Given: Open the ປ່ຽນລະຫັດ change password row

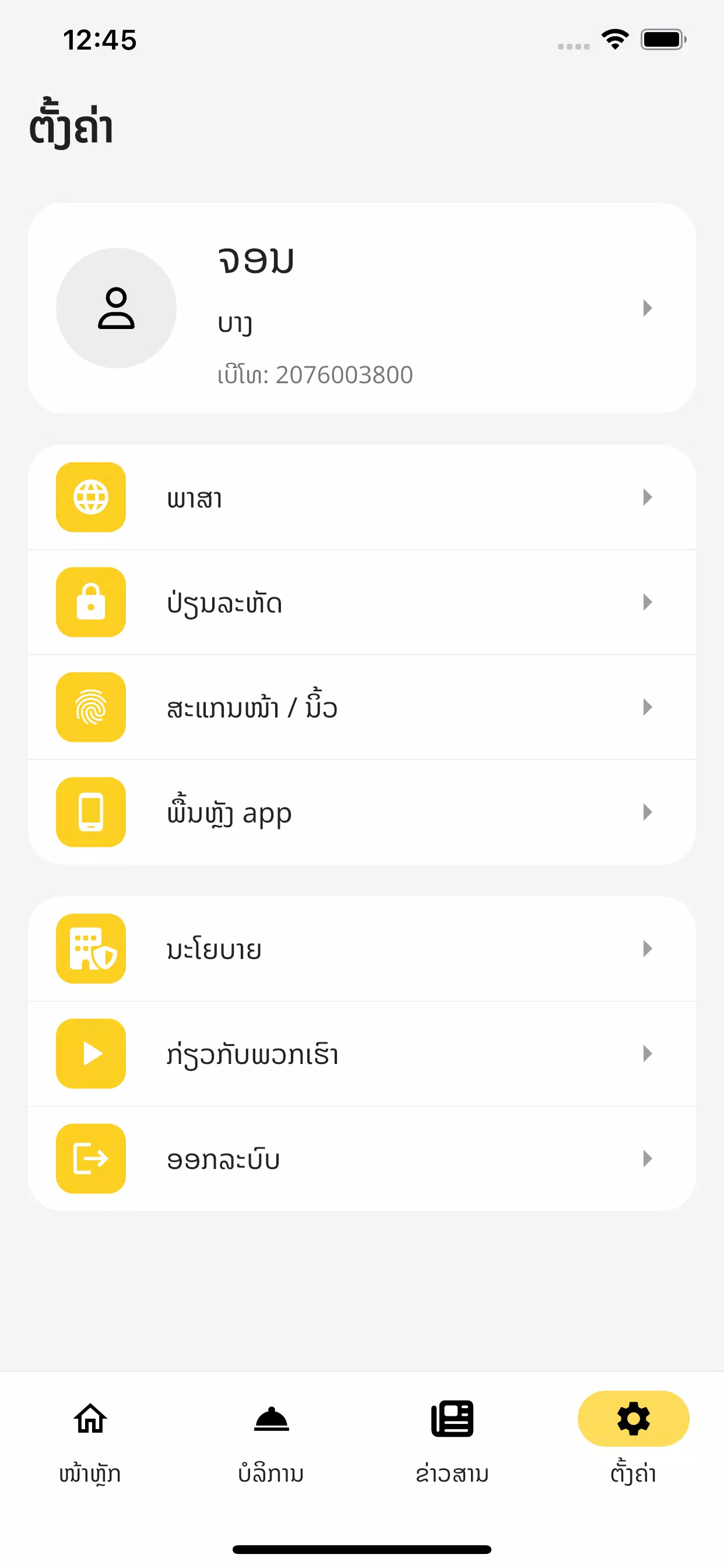Looking at the screenshot, I should click(x=362, y=603).
